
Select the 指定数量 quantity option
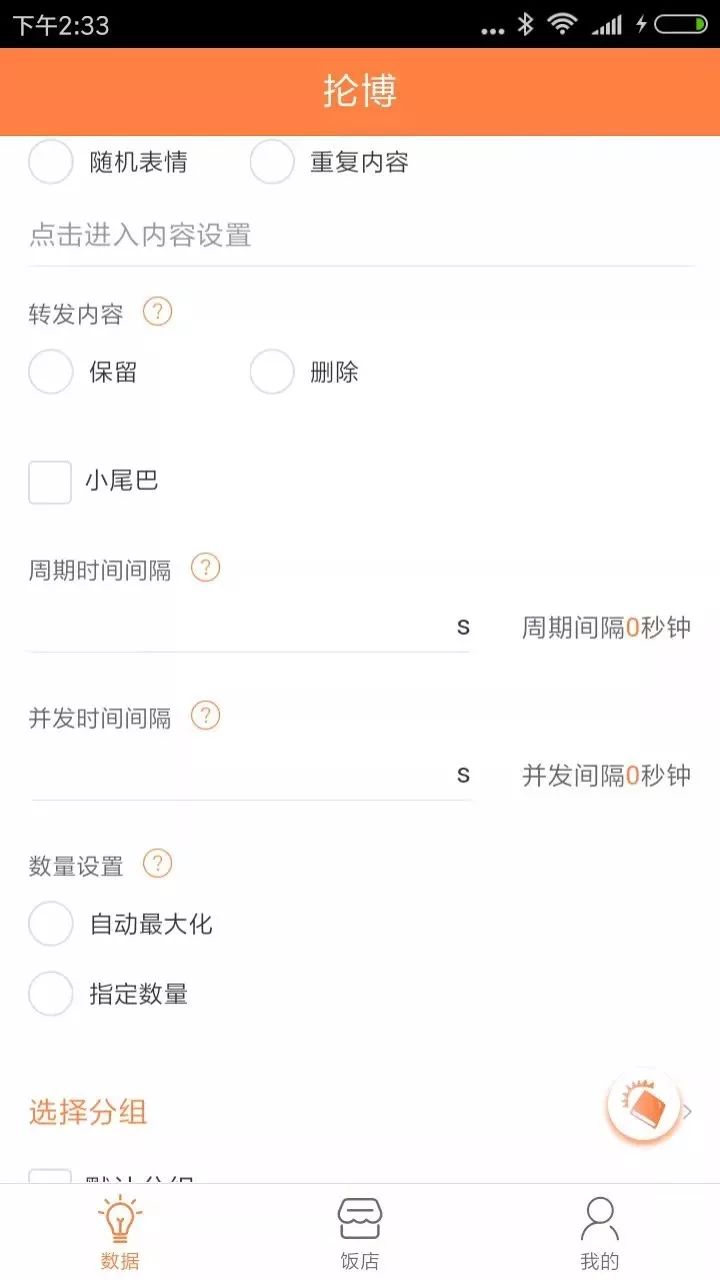51,994
